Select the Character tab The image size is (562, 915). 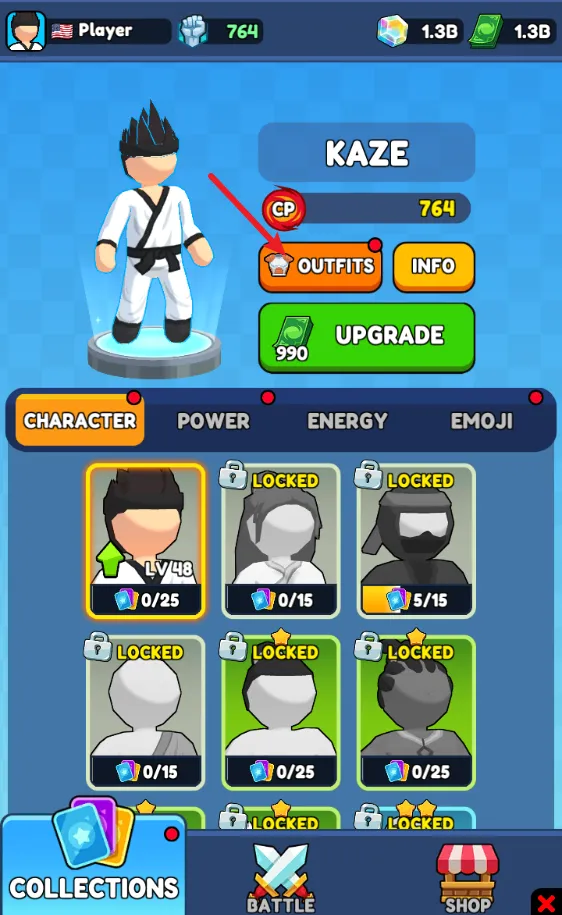[80, 420]
